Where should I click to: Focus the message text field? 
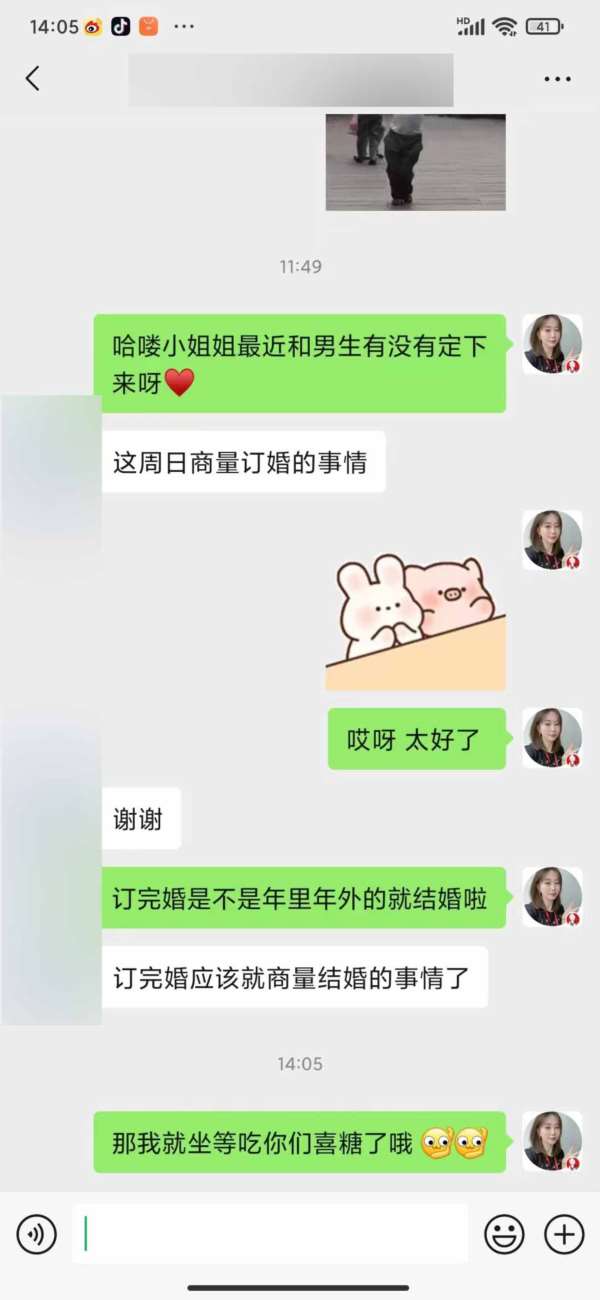pos(270,1234)
